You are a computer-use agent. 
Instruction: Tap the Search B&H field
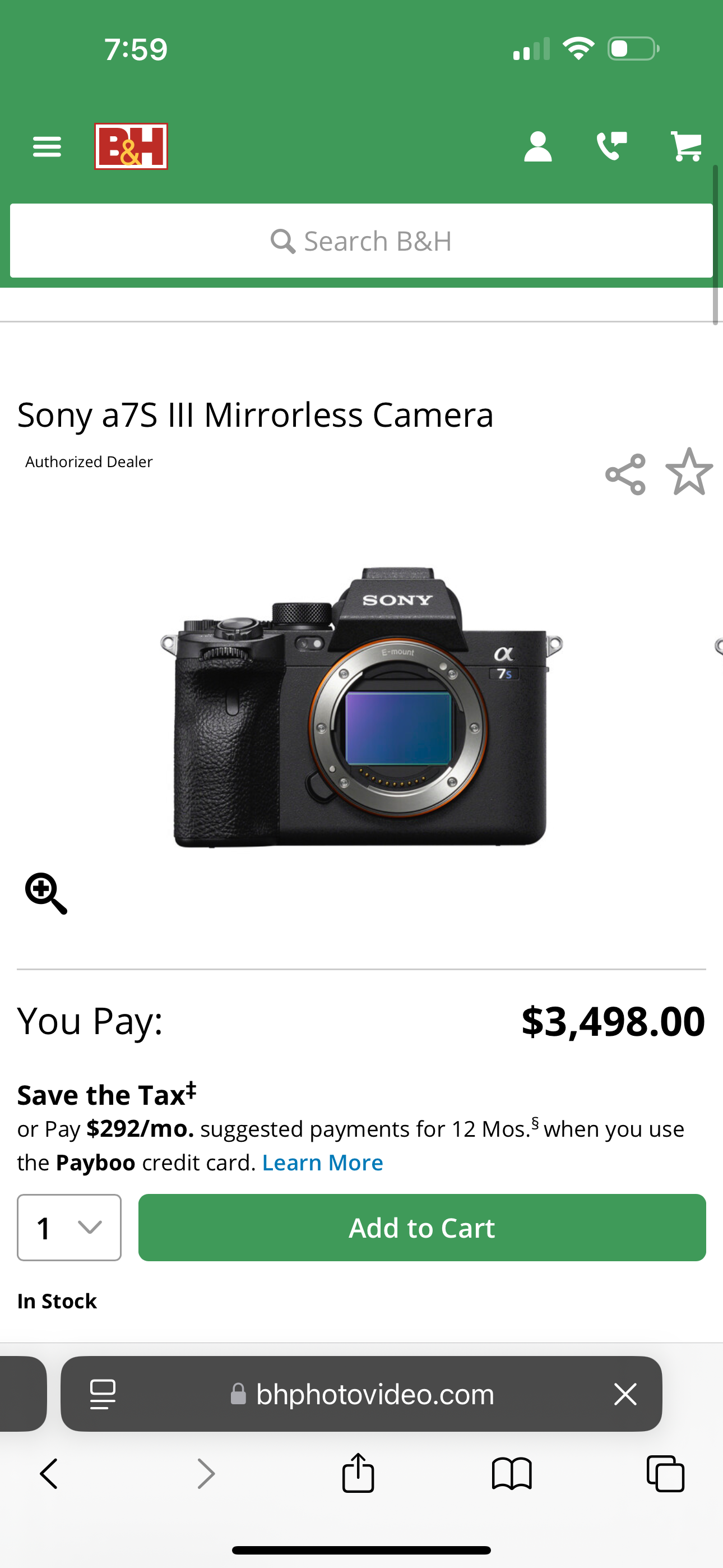point(361,241)
